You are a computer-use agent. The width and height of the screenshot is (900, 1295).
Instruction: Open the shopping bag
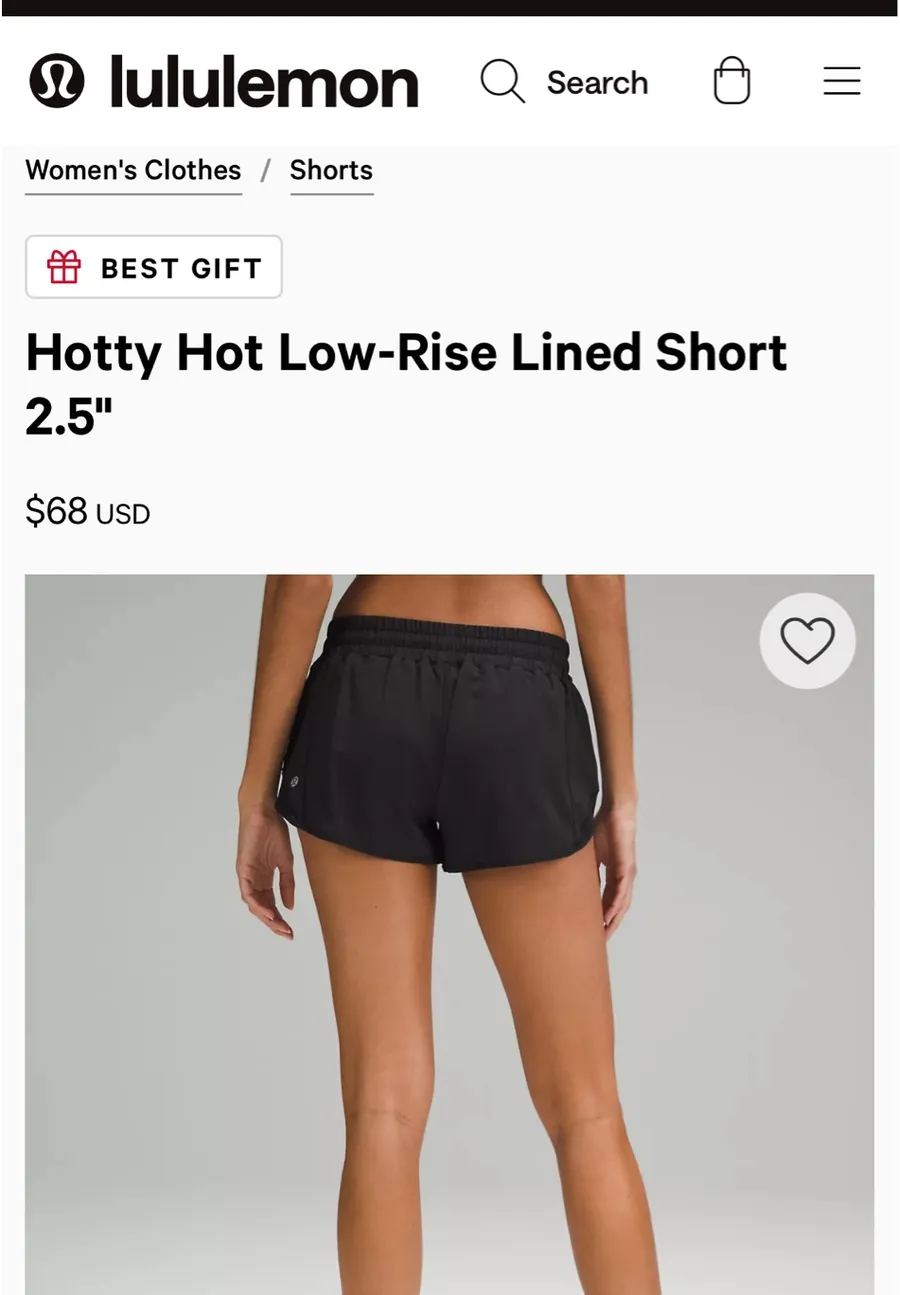(731, 81)
